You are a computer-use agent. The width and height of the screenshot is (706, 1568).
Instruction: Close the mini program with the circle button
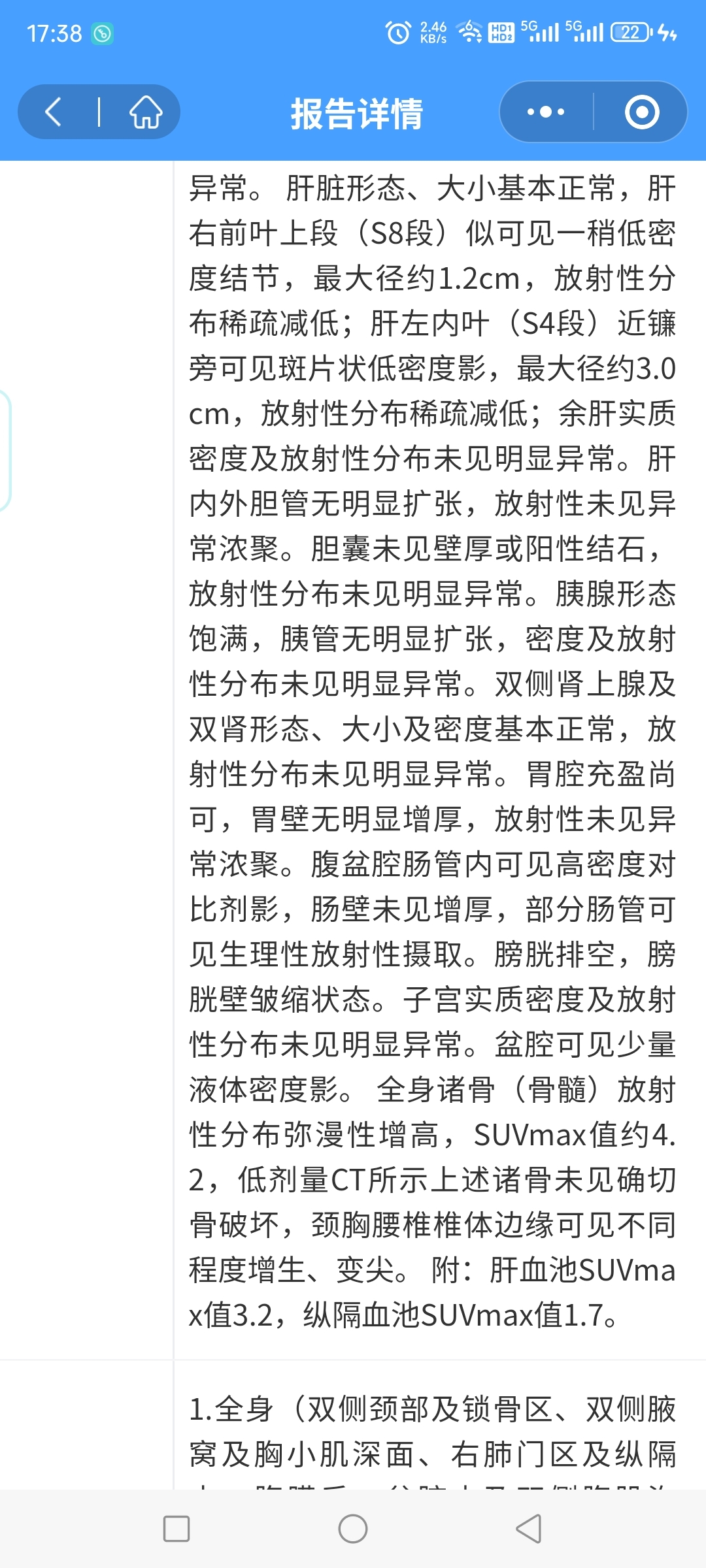click(x=641, y=112)
